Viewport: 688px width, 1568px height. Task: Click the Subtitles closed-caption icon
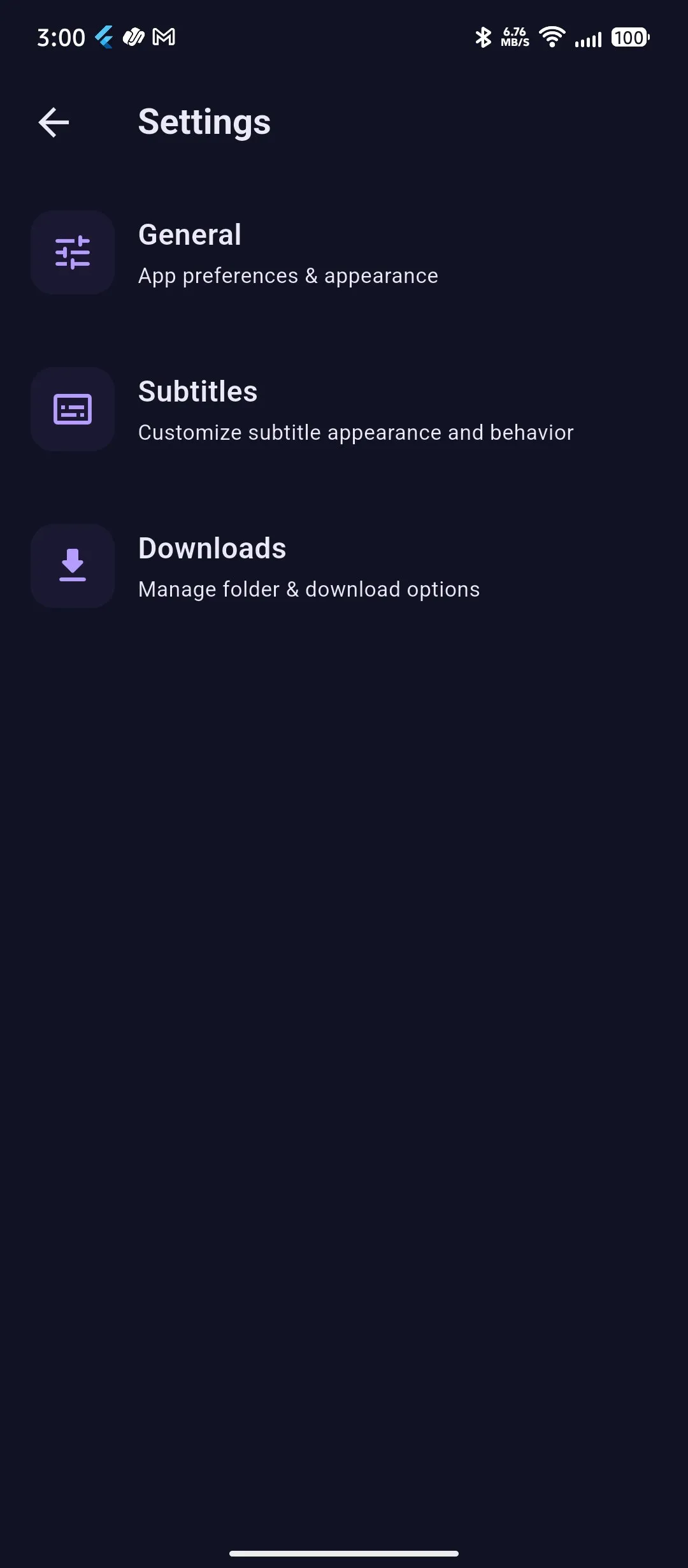pos(72,409)
